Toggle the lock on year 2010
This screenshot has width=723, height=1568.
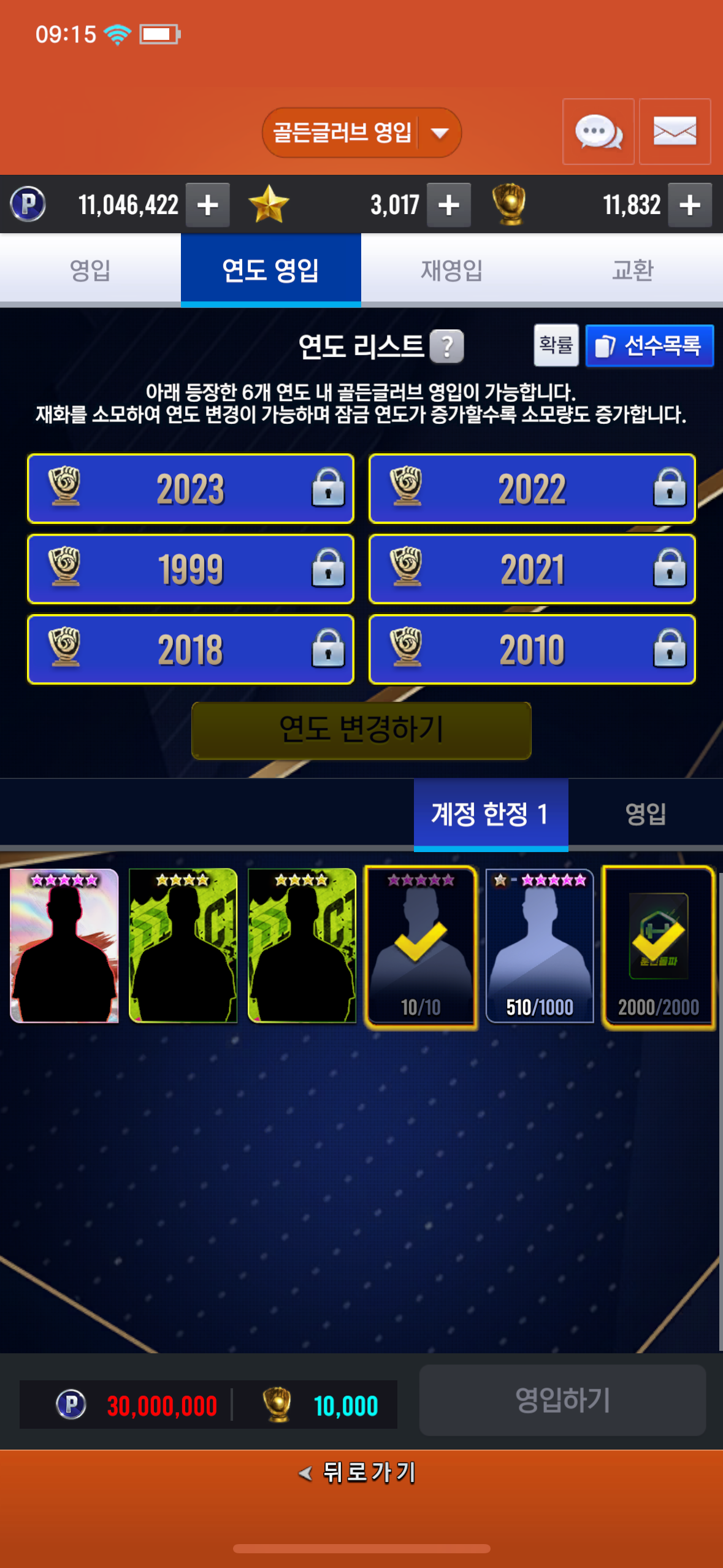[670, 649]
